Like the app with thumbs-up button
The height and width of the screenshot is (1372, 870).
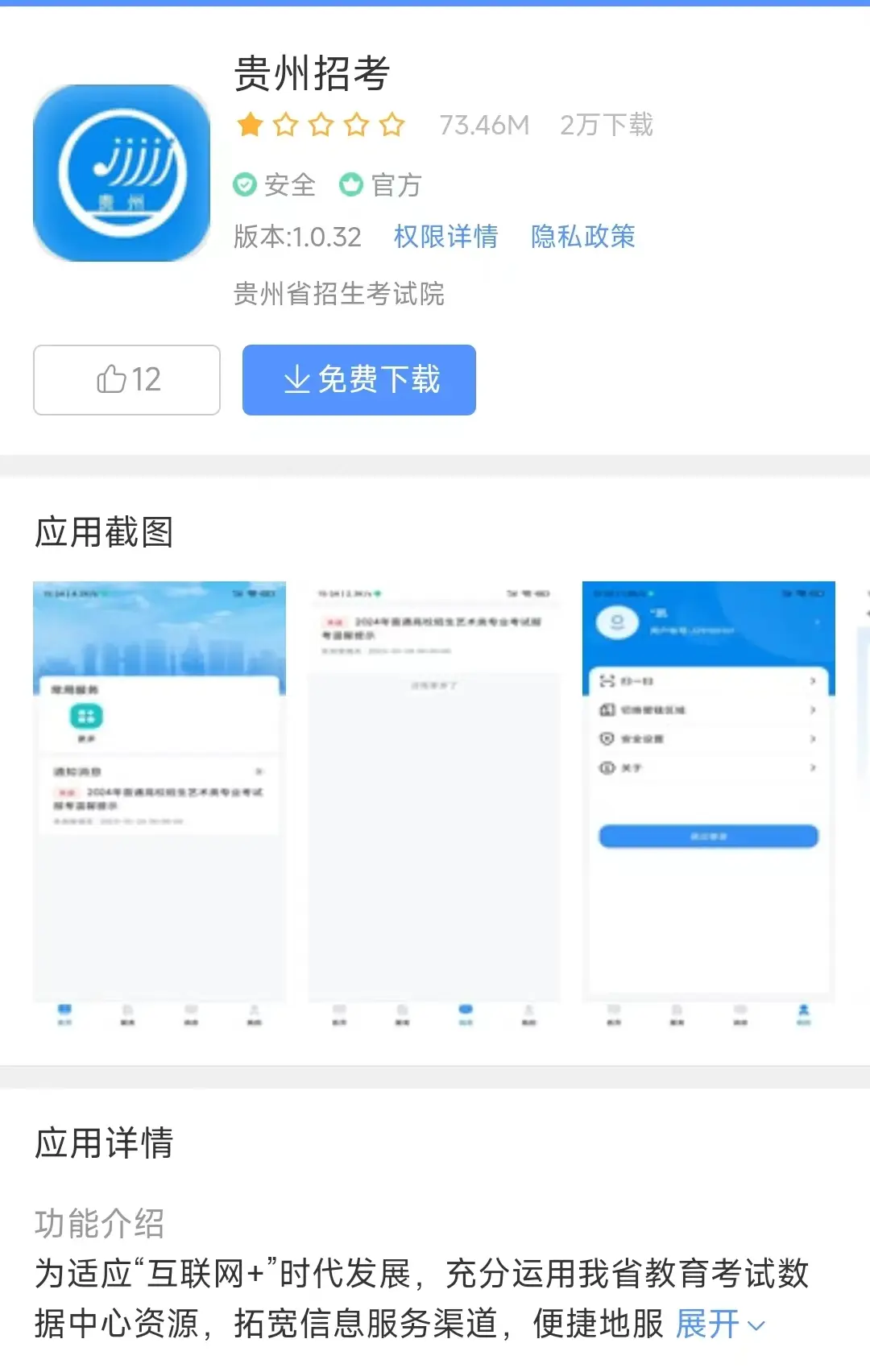[126, 380]
